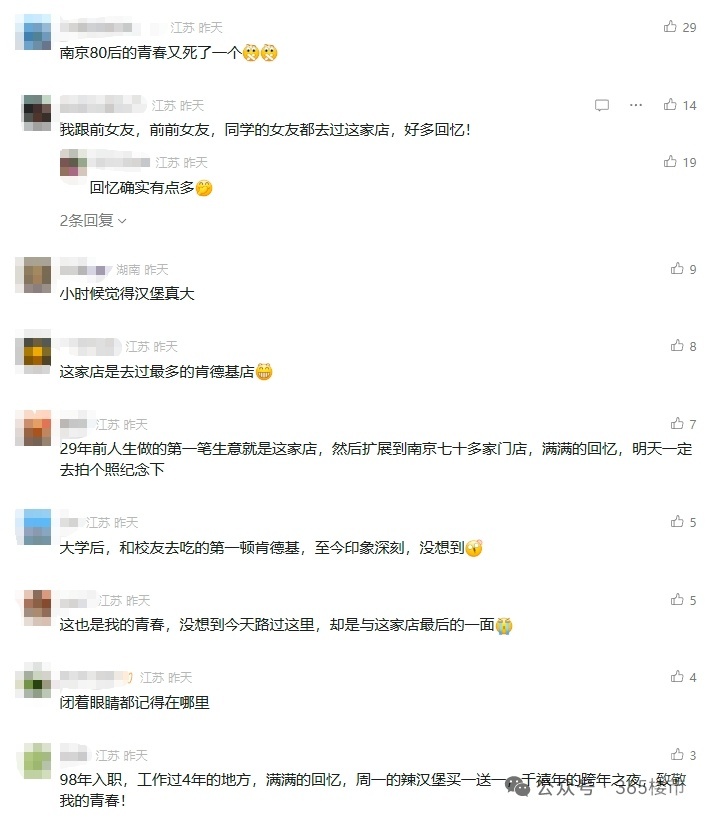
Task: Like the comment starting with 大学后
Action: tap(677, 522)
